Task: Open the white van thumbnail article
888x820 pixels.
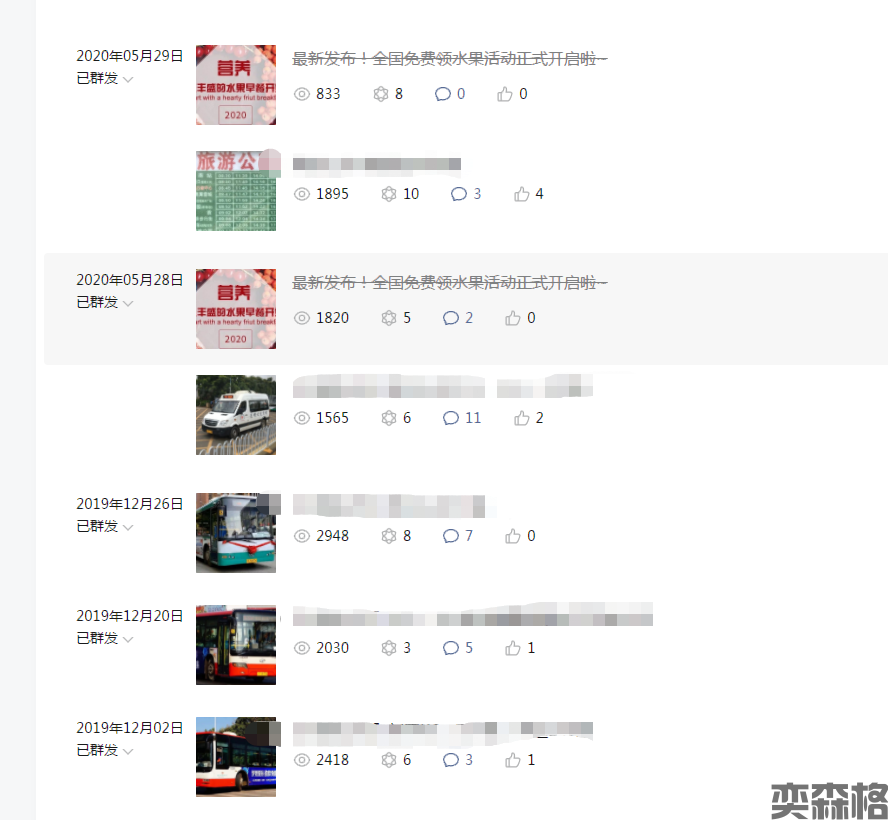Action: pyautogui.click(x=236, y=415)
